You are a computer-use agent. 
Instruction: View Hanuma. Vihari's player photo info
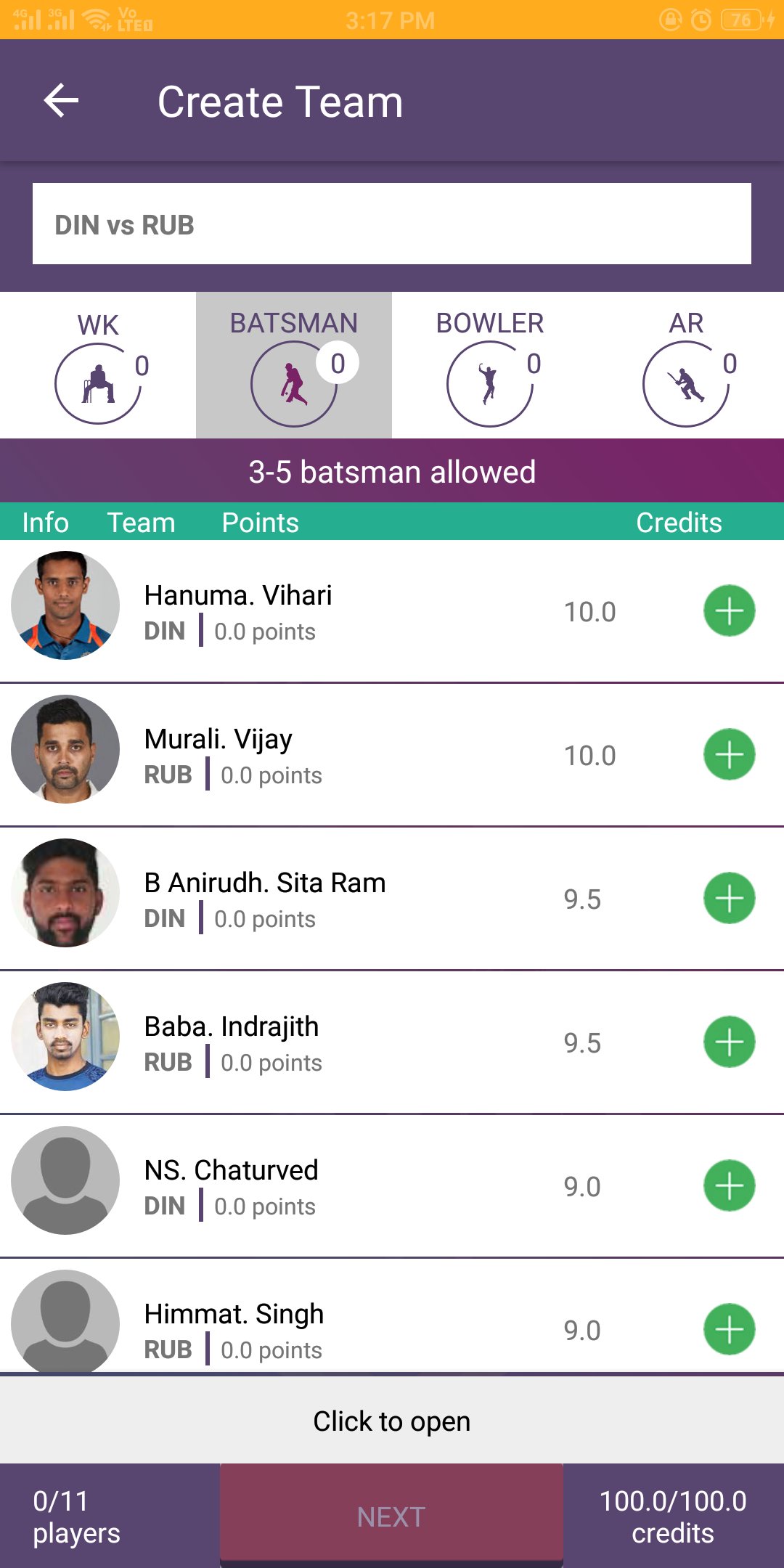pyautogui.click(x=65, y=605)
